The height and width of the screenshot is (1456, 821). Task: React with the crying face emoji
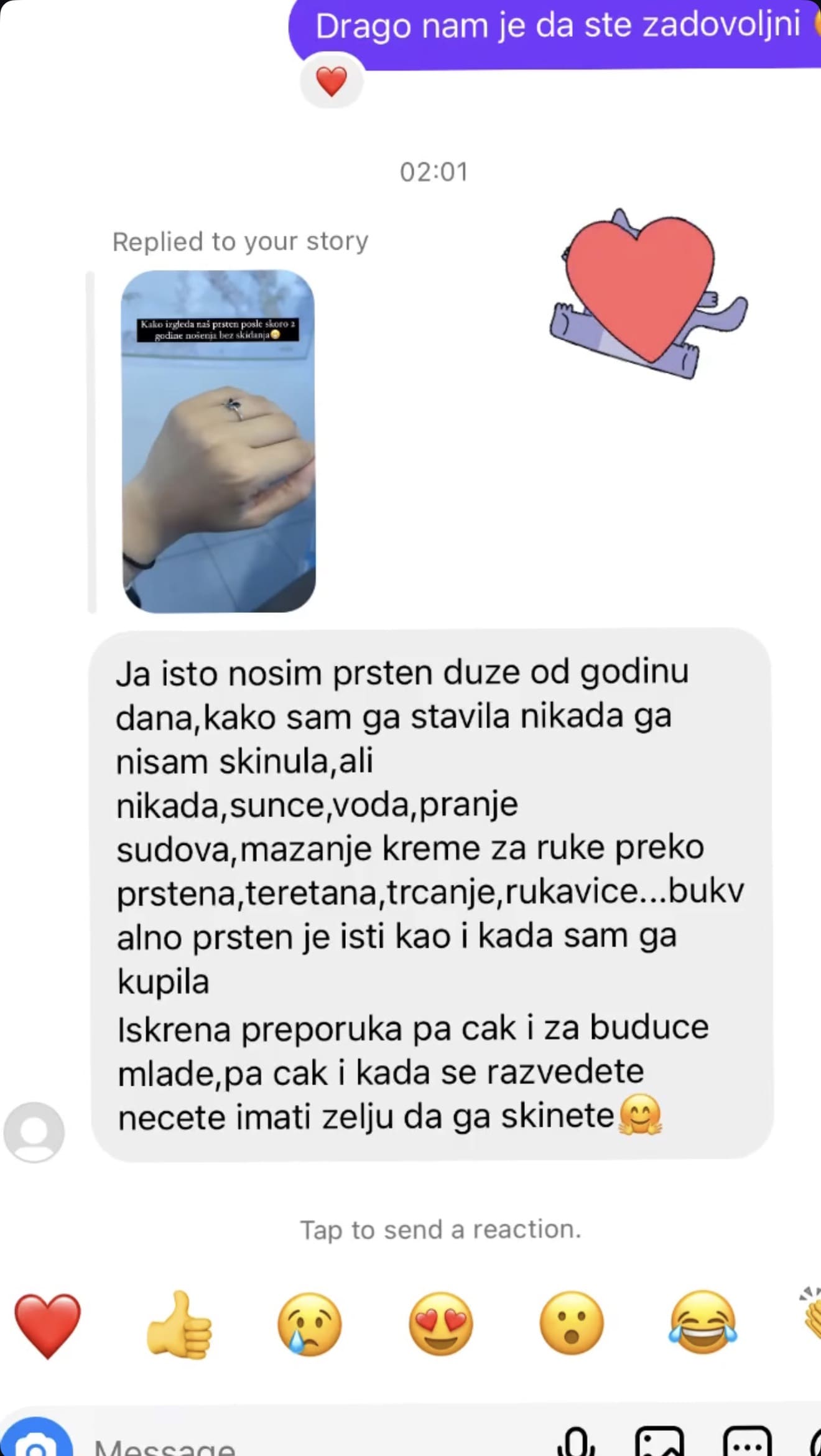tap(310, 1325)
